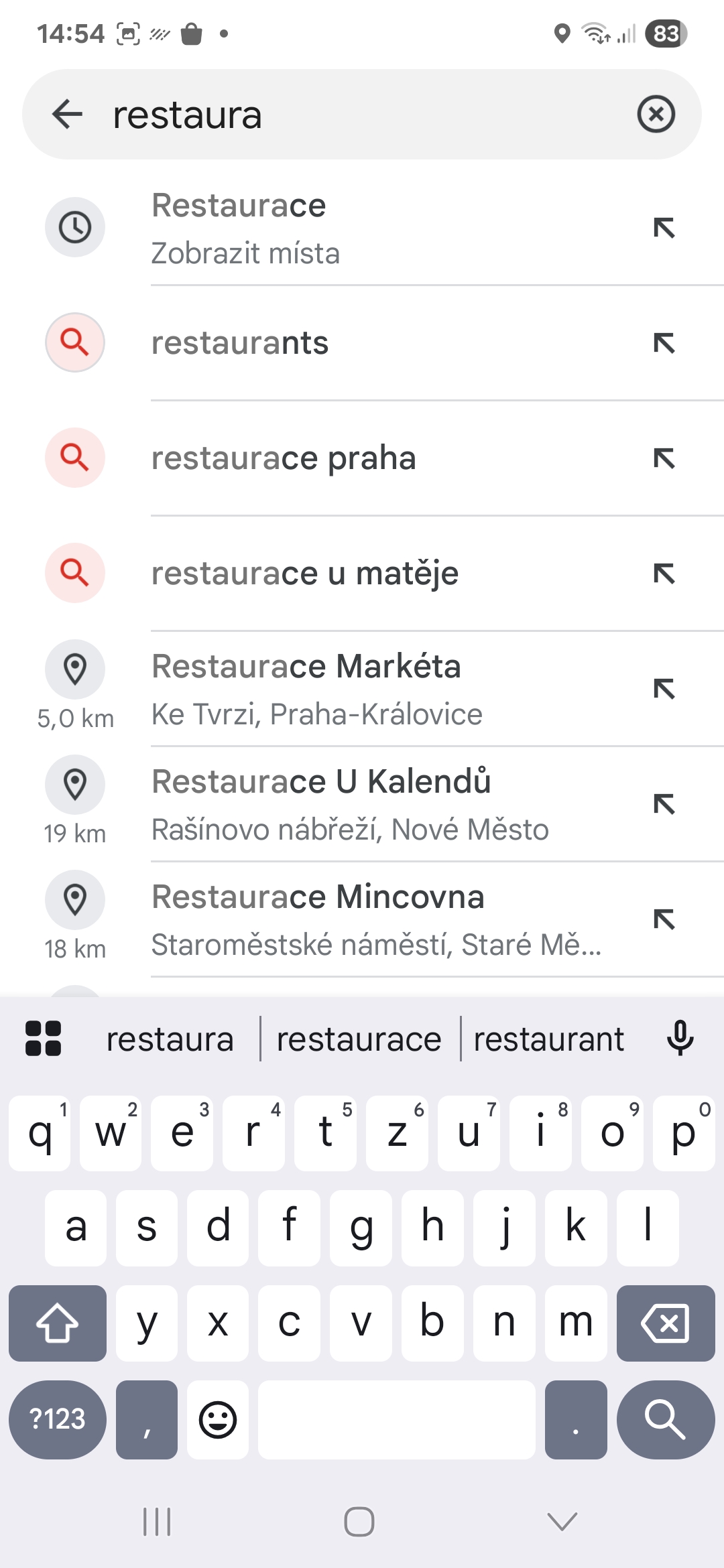
Task: Insert 'restaurants' into the search box via its arrow
Action: (664, 343)
